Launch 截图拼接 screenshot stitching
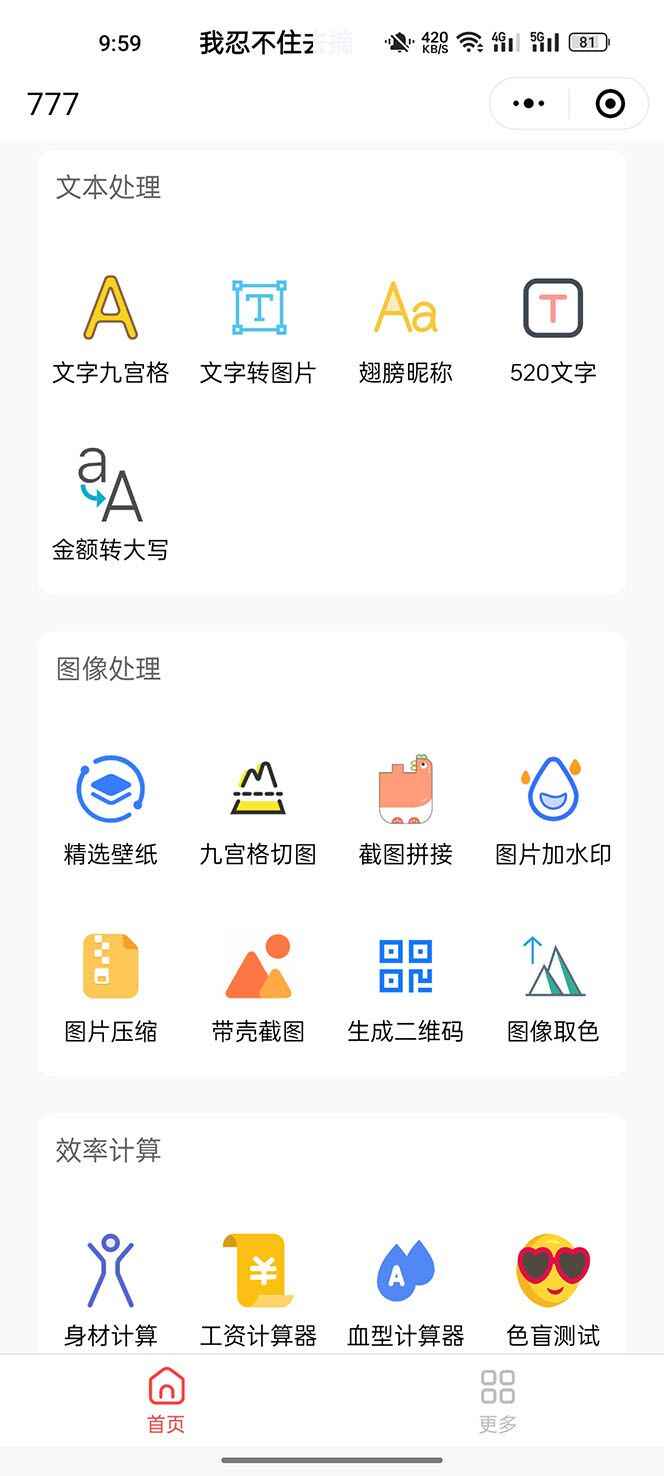 (405, 809)
